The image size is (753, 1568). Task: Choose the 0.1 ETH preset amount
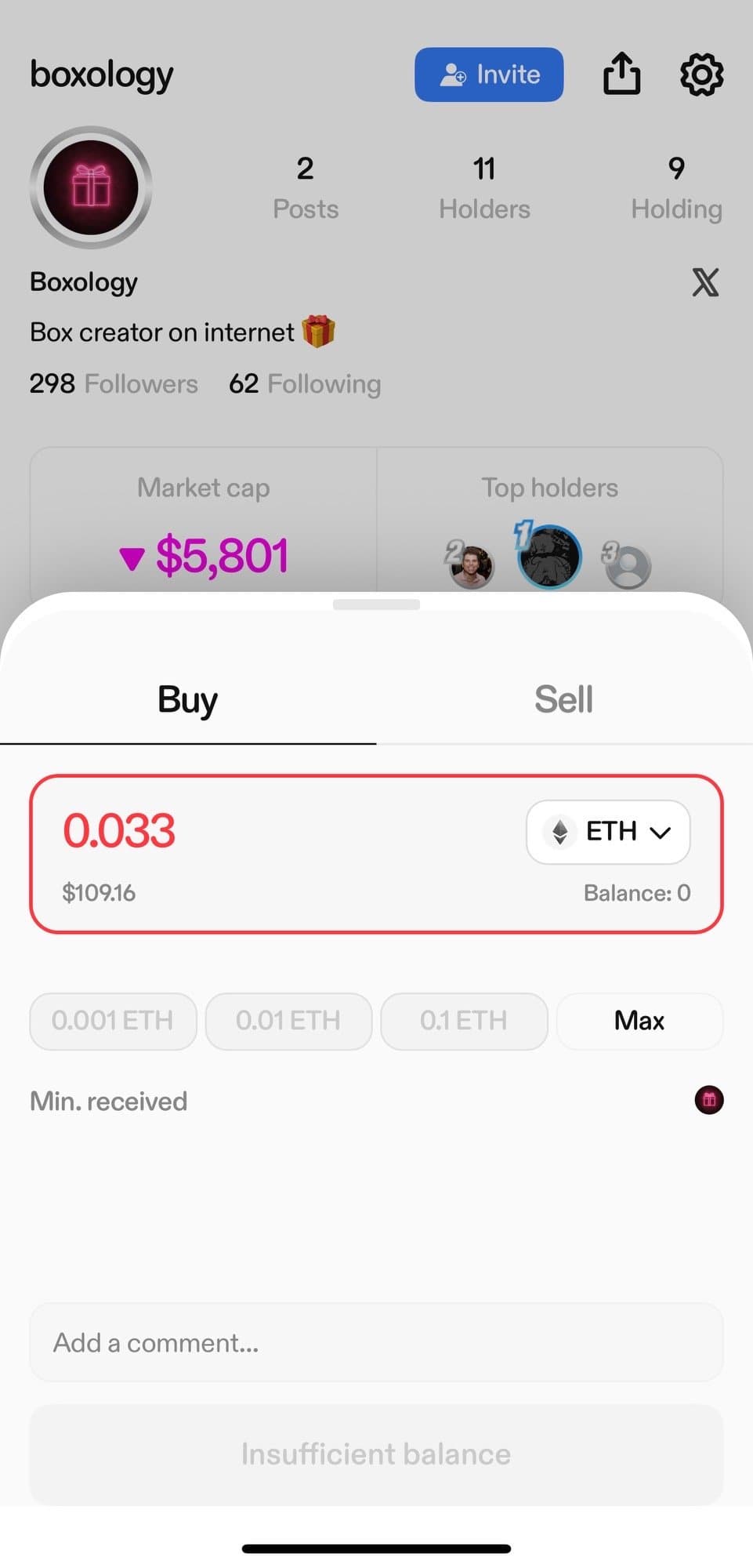[x=464, y=1021]
